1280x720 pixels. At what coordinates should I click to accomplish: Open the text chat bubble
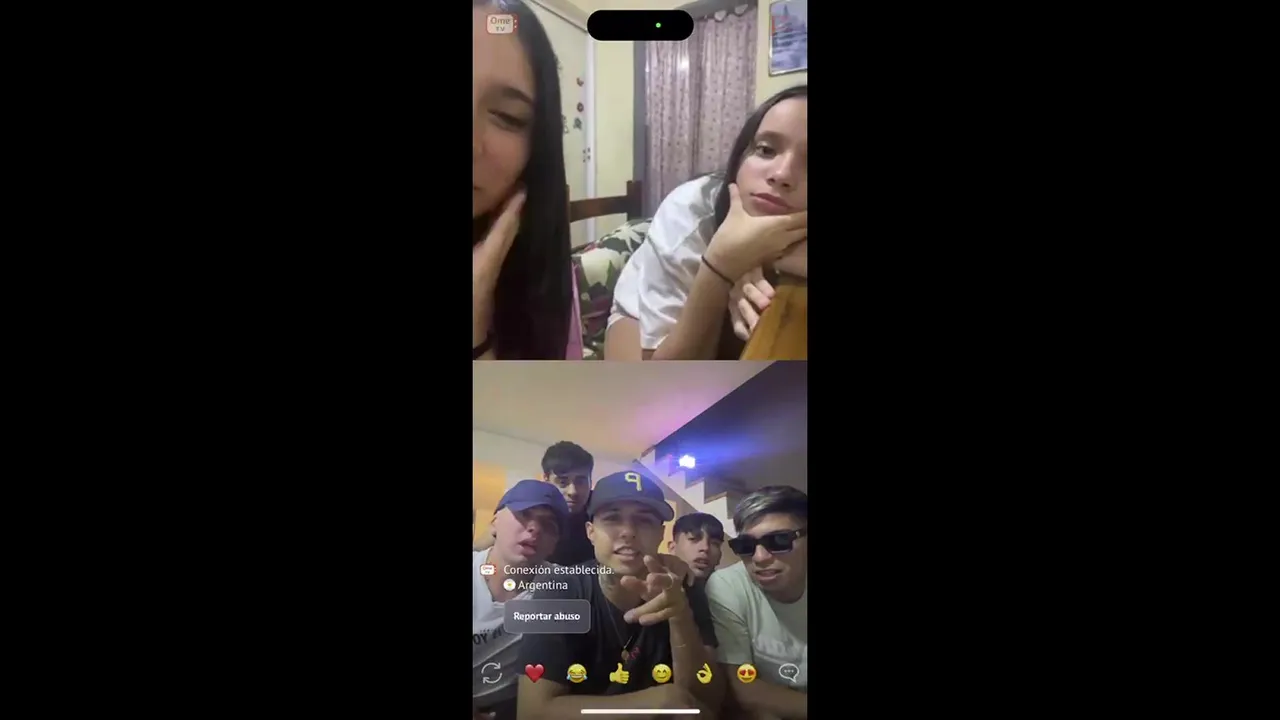[788, 673]
